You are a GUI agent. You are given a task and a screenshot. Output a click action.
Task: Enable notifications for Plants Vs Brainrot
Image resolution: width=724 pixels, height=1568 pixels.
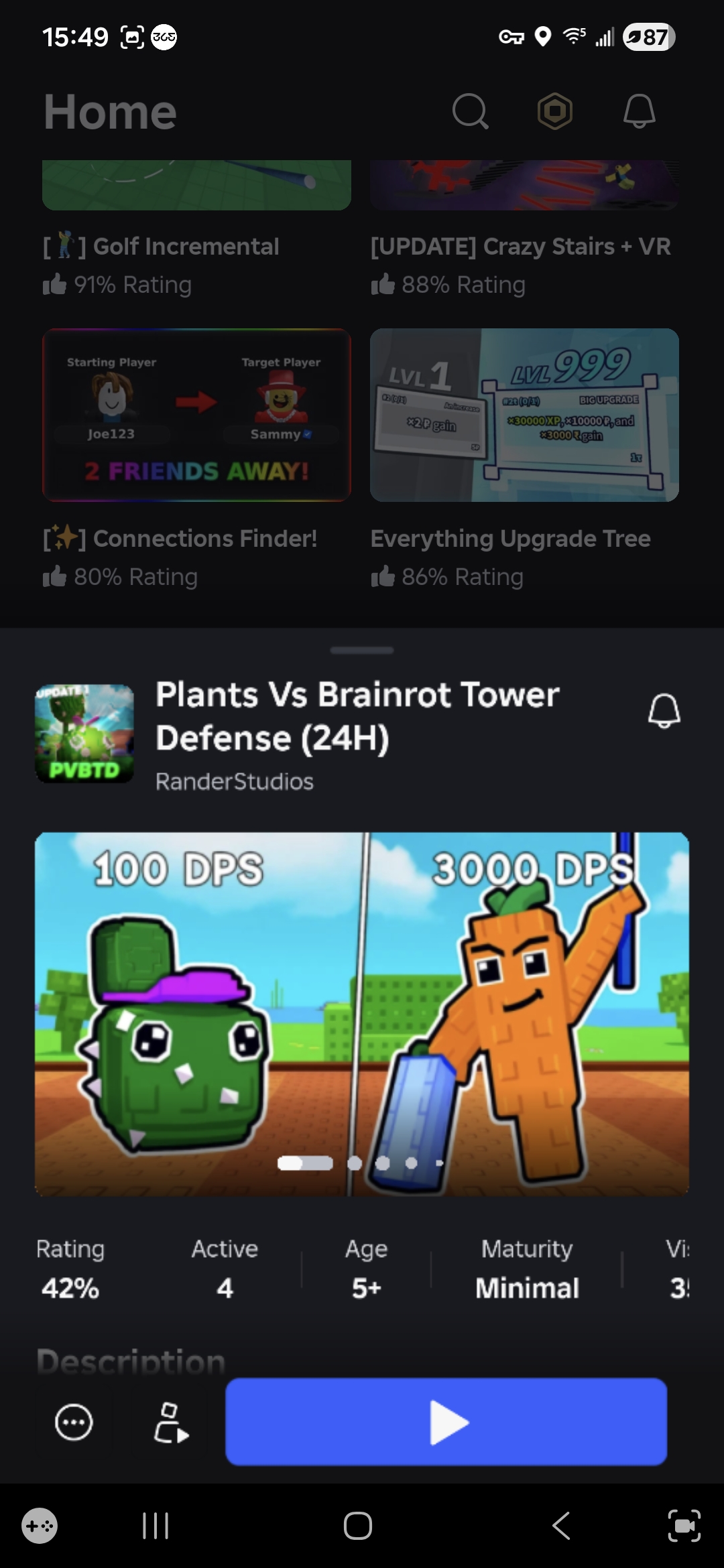coord(664,711)
